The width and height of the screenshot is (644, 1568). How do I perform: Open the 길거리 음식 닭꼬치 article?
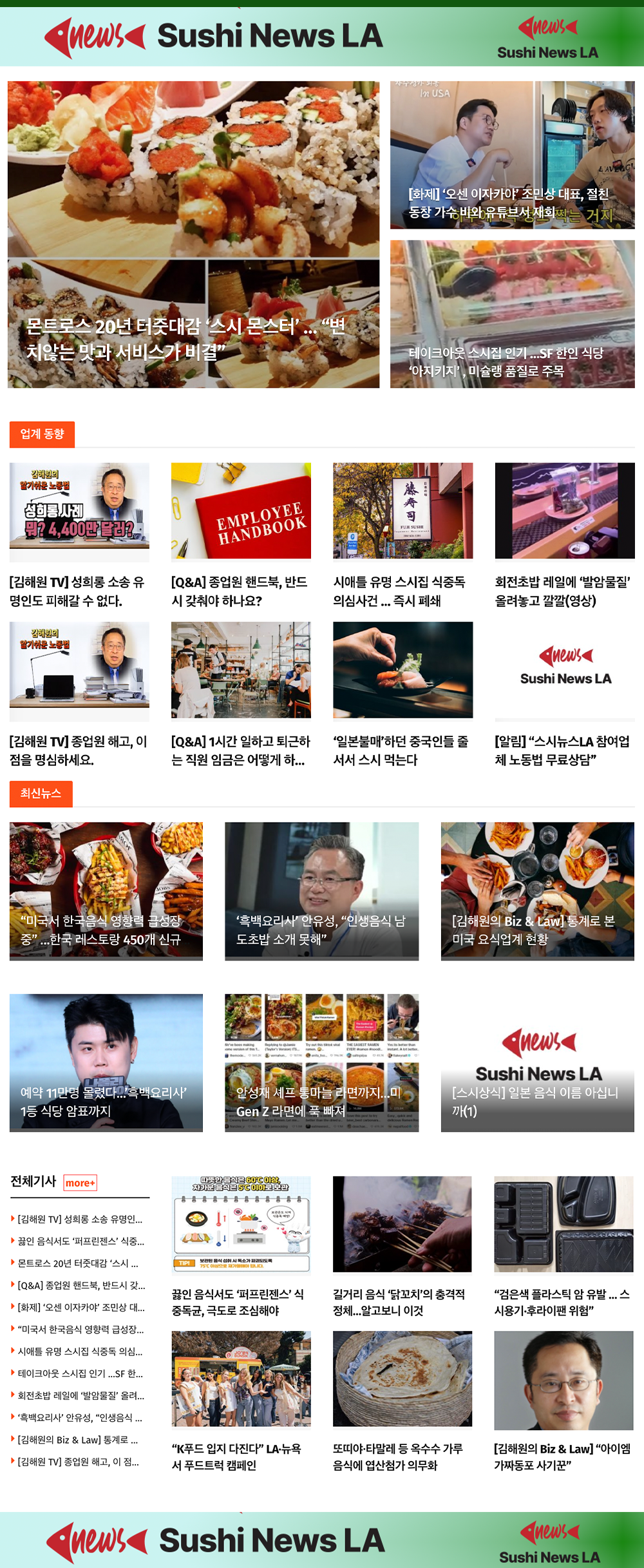pos(399,1301)
